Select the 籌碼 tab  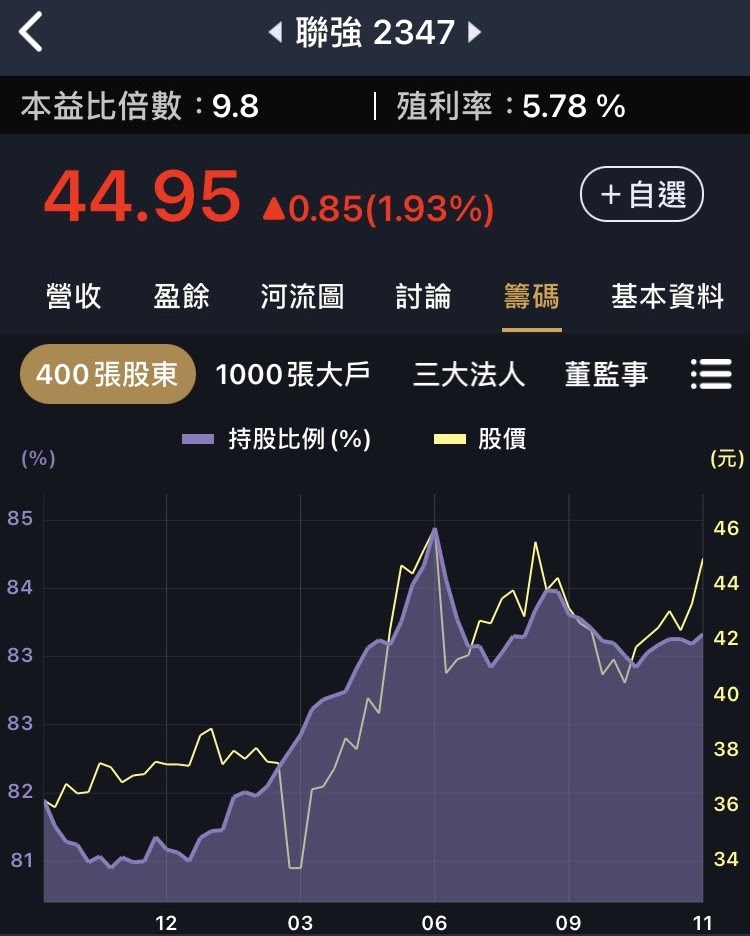tap(531, 296)
